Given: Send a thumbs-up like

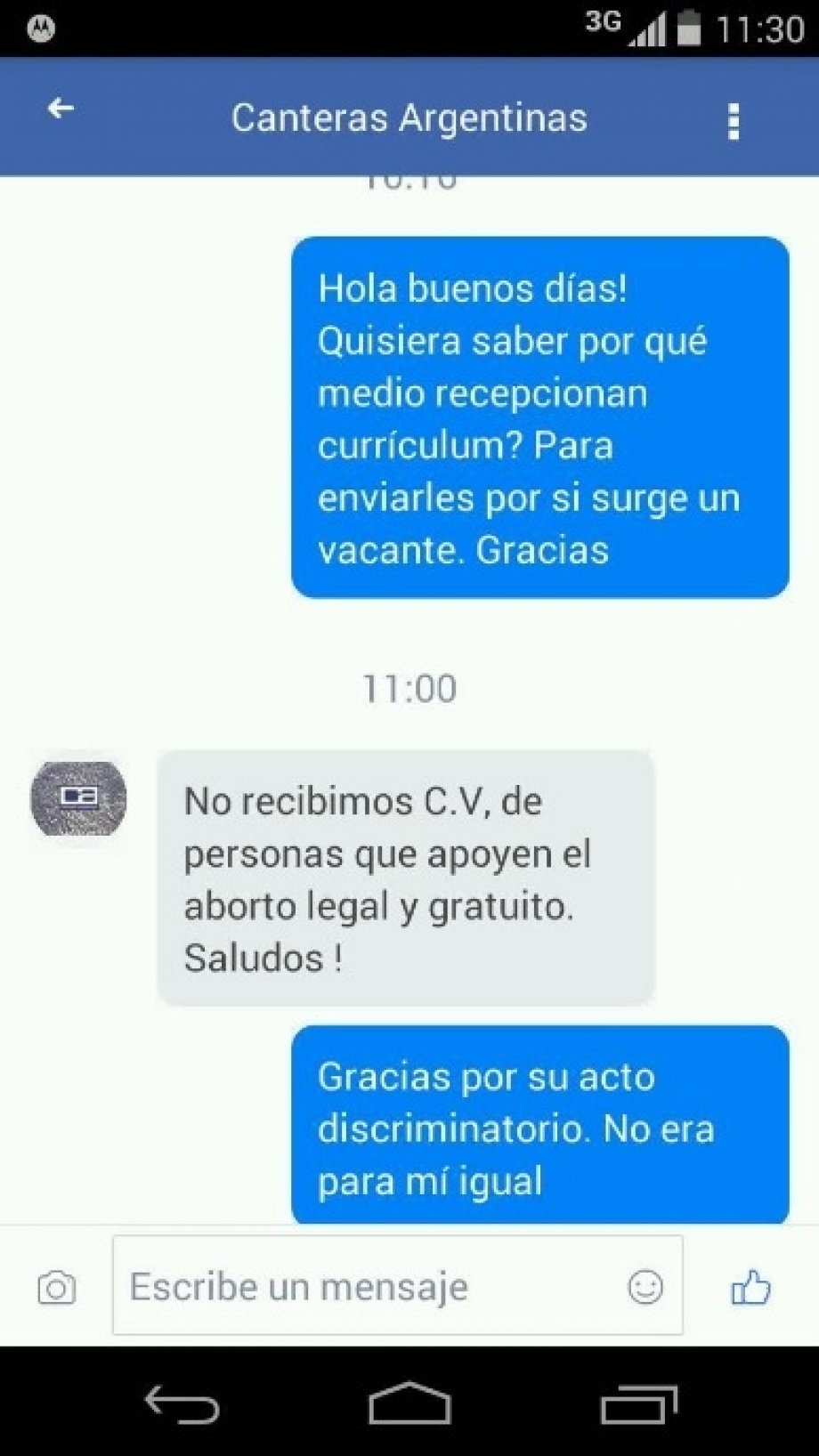Looking at the screenshot, I should tap(750, 1287).
